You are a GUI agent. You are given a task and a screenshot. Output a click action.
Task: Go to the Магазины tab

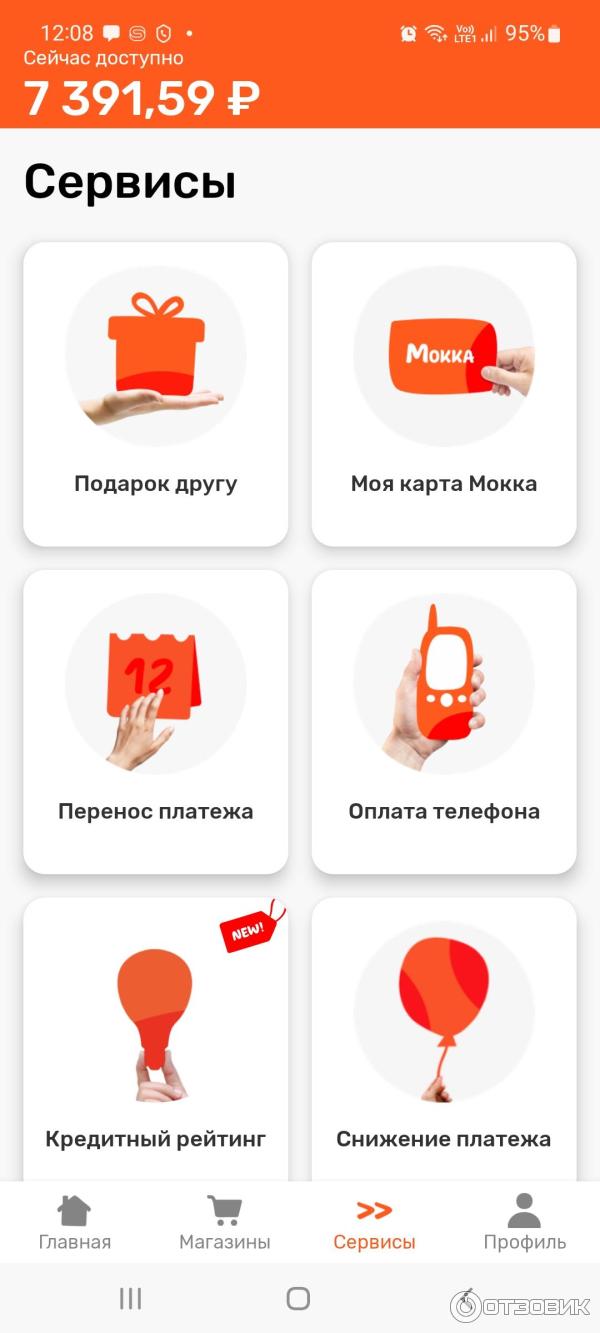225,1223
